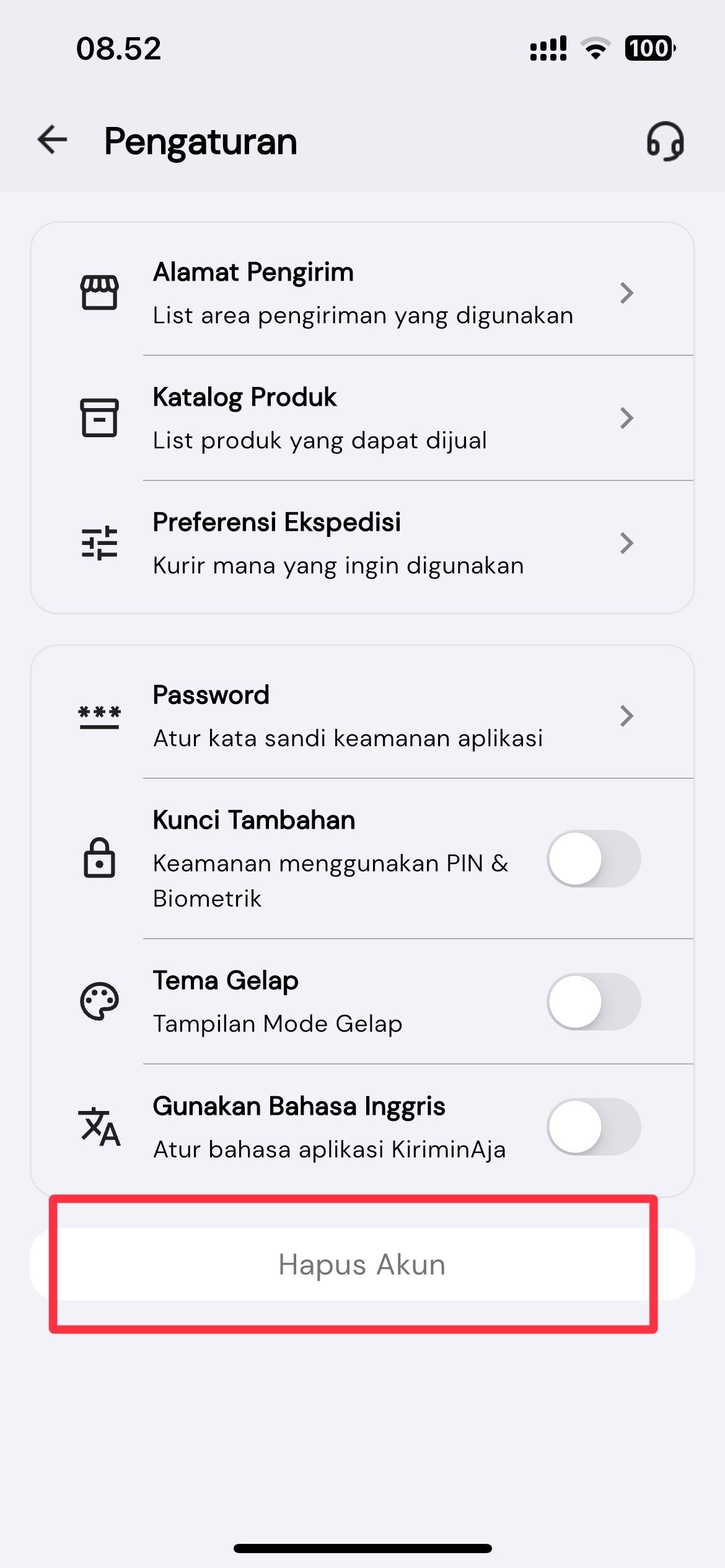Open Password settings
725x1568 pixels.
(x=362, y=716)
